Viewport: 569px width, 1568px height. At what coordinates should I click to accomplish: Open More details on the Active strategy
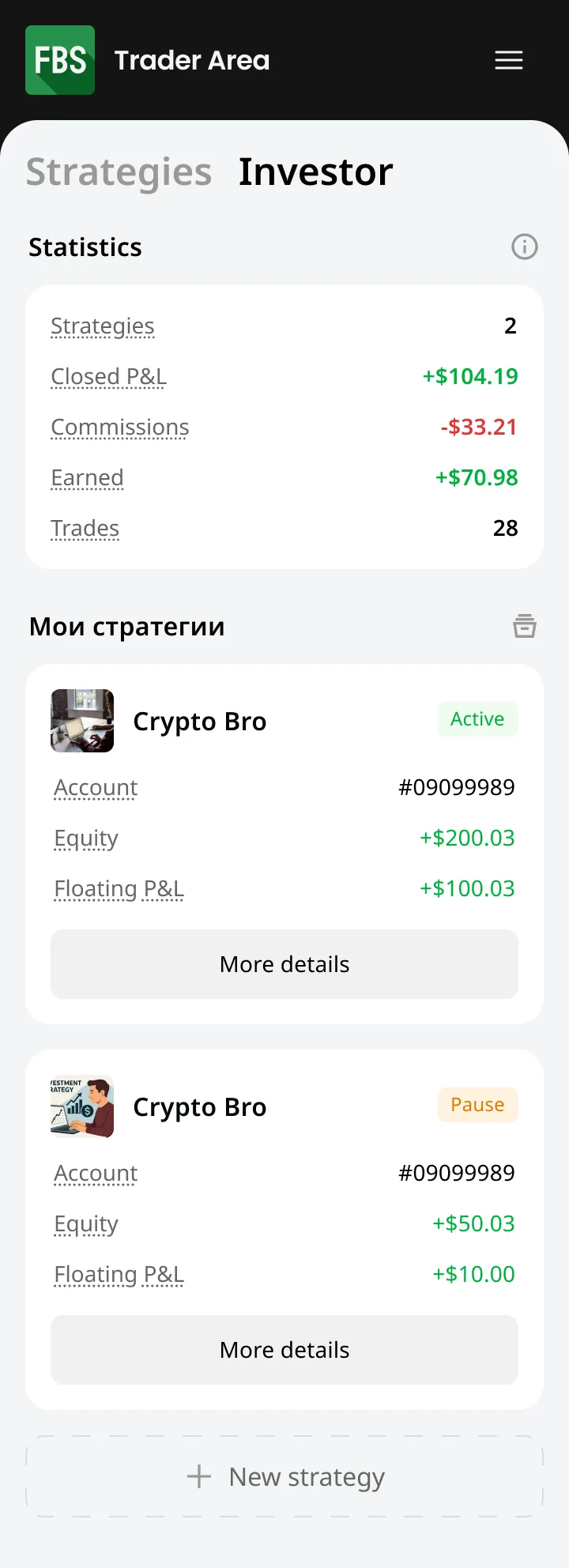(x=284, y=964)
